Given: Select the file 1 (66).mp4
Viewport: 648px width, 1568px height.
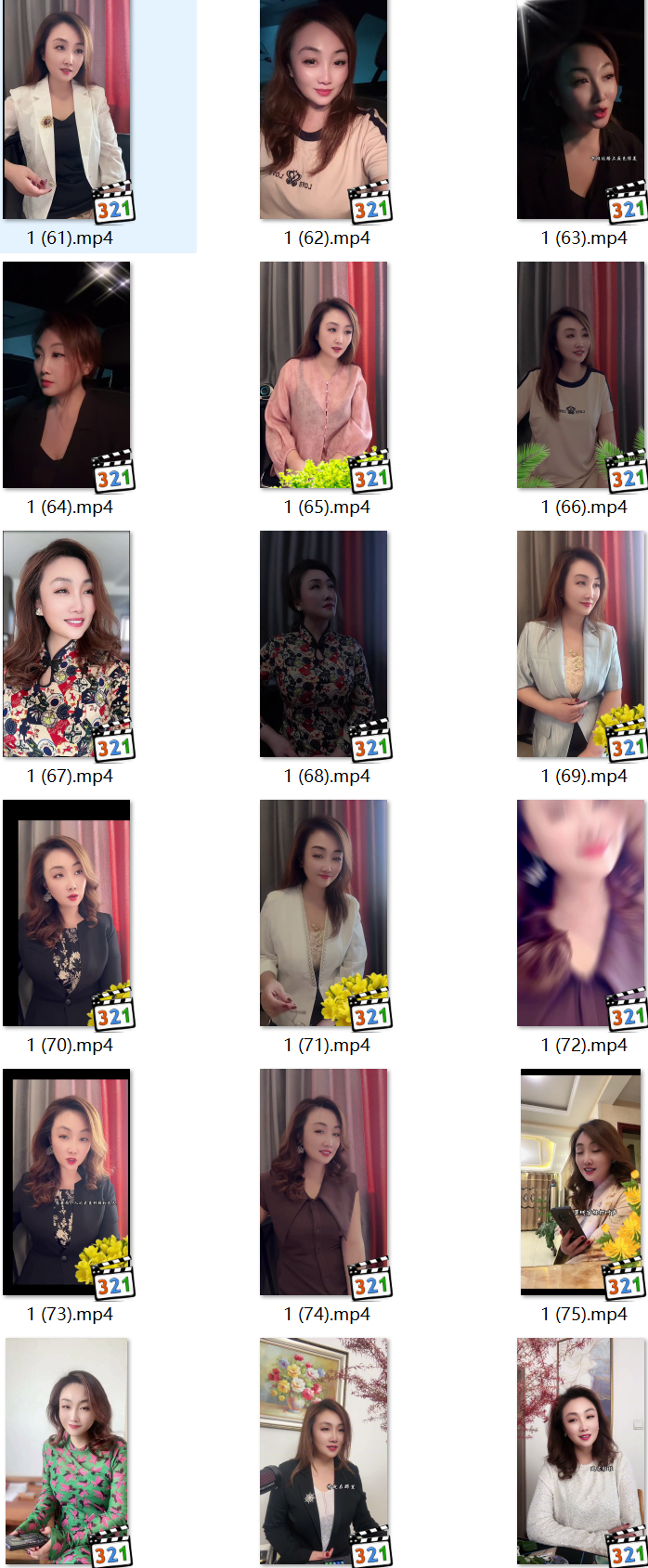Looking at the screenshot, I should click(581, 375).
